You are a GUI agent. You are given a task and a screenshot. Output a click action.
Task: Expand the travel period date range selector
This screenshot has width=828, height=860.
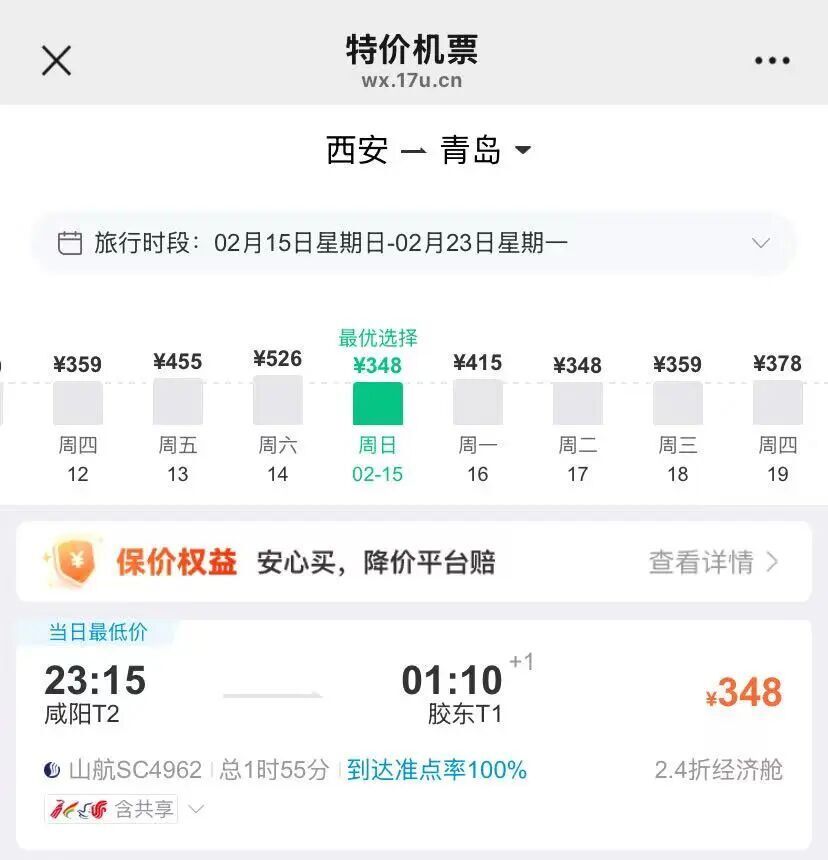tap(760, 242)
